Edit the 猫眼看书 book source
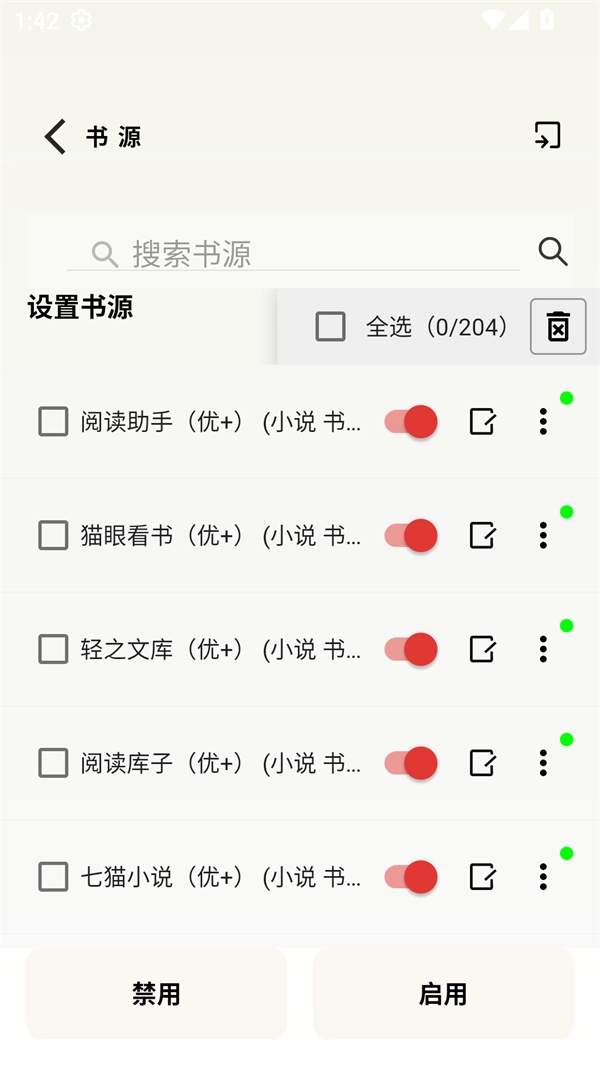Screen dimensions: 600x1066 [482, 536]
